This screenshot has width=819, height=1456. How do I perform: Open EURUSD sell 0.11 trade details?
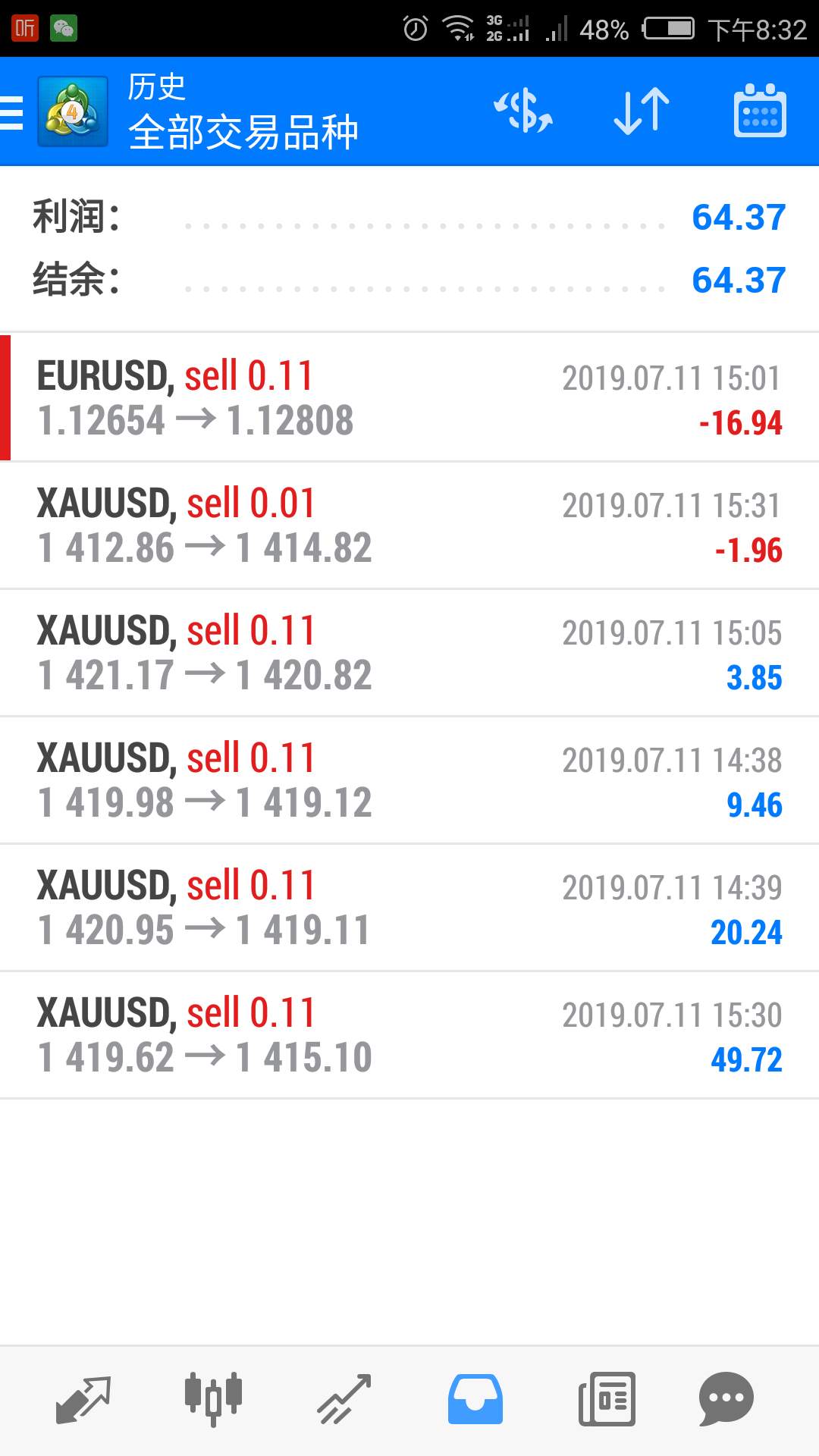click(409, 397)
